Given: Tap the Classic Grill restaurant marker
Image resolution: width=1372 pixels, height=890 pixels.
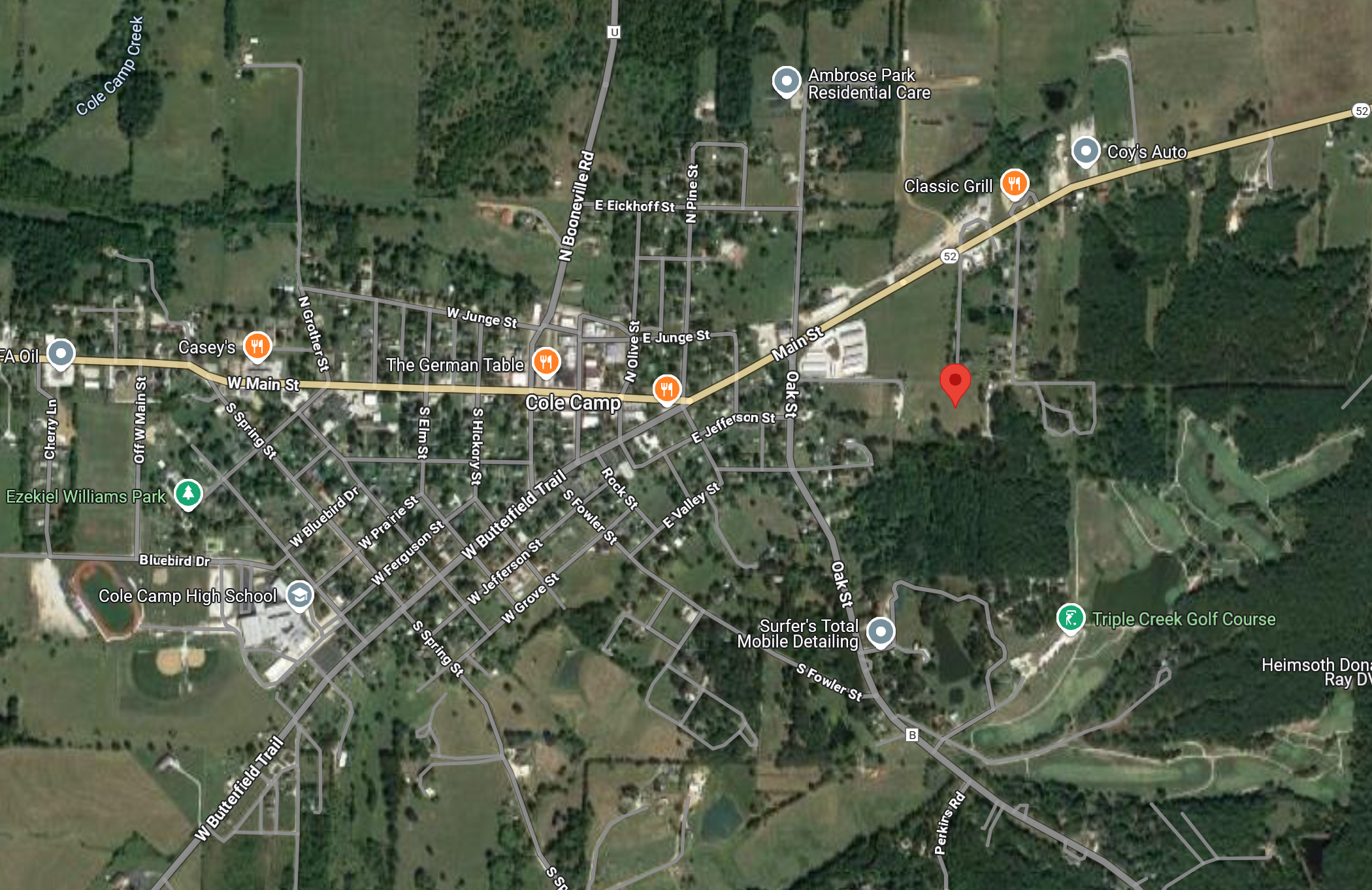Looking at the screenshot, I should click(1014, 184).
